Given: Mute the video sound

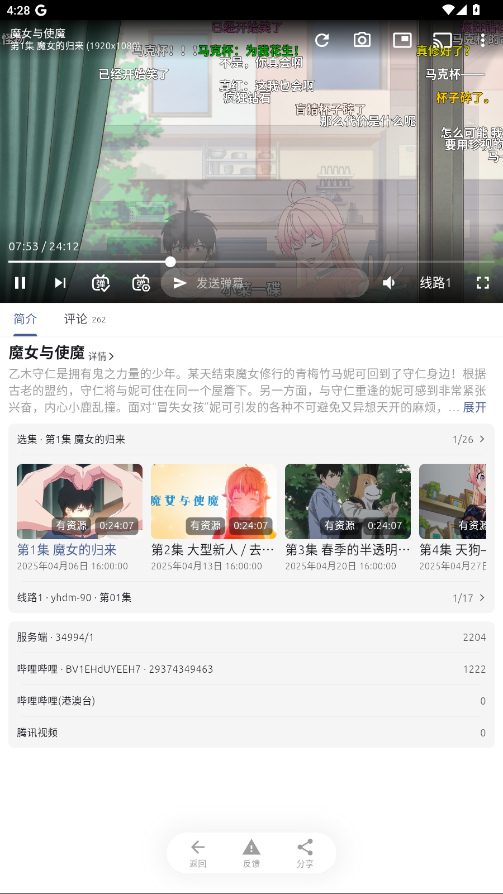Looking at the screenshot, I should [x=389, y=283].
